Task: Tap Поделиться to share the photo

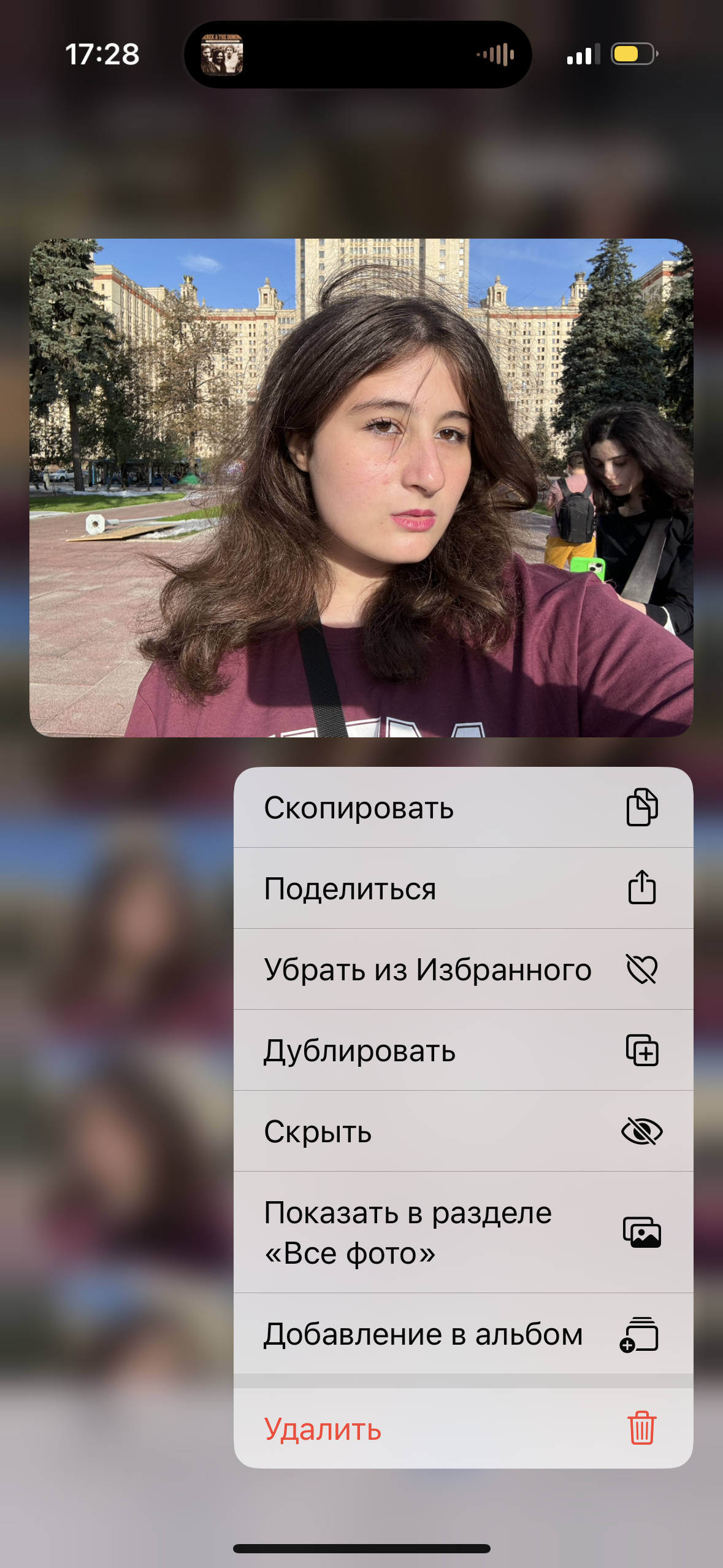Action: 463,888
